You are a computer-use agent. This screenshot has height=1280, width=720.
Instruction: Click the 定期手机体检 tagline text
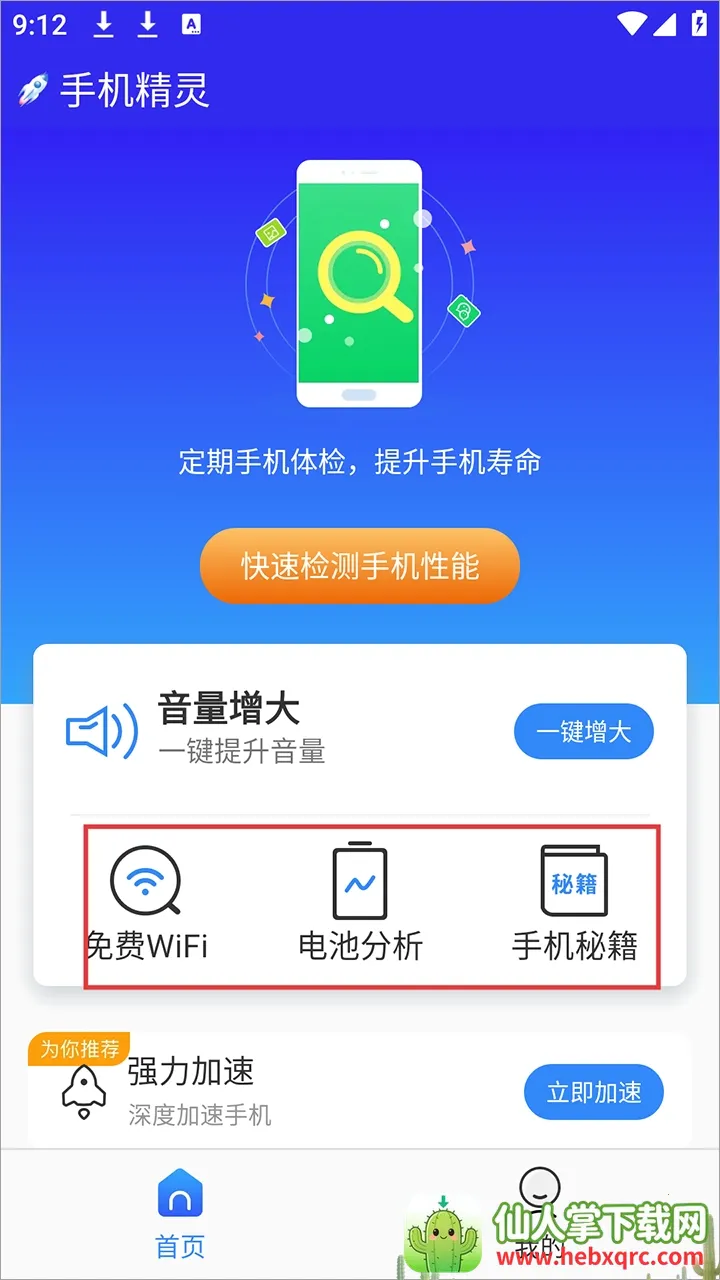[359, 462]
